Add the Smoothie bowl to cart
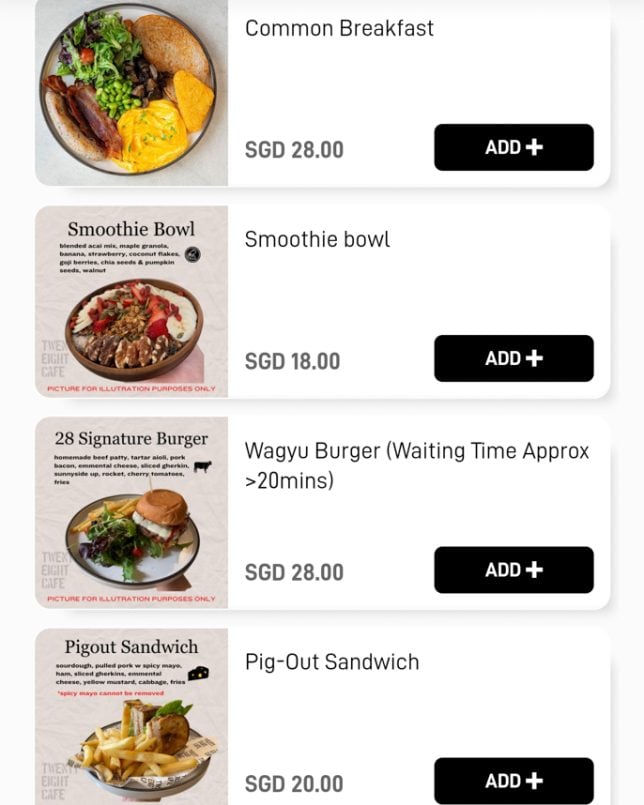 (513, 359)
